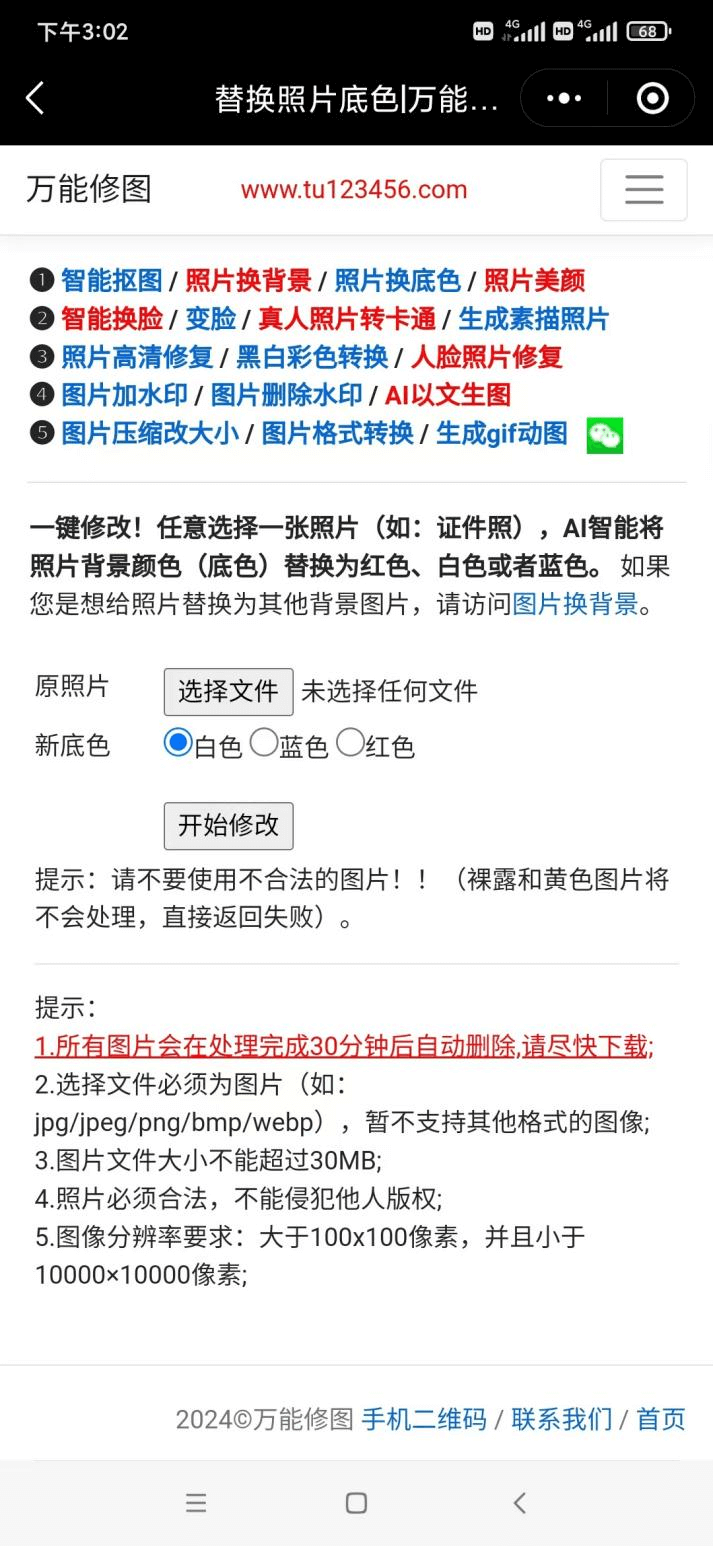The width and height of the screenshot is (713, 1546).
Task: Select the 蓝色 background option
Action: point(264,743)
